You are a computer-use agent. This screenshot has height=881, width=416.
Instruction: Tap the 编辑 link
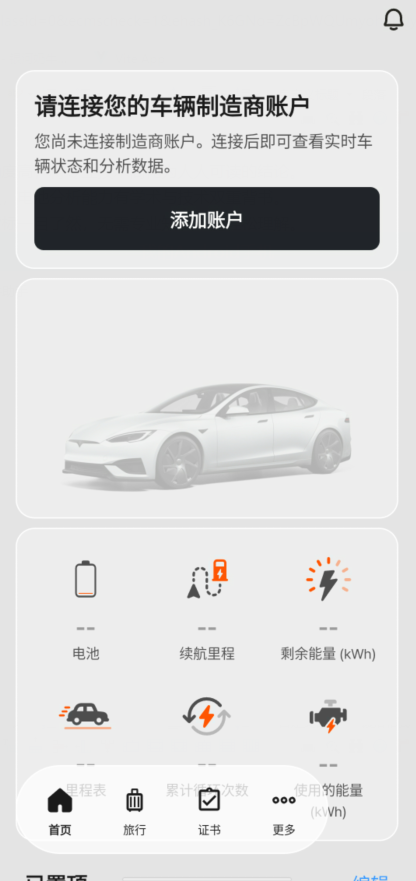(370, 878)
